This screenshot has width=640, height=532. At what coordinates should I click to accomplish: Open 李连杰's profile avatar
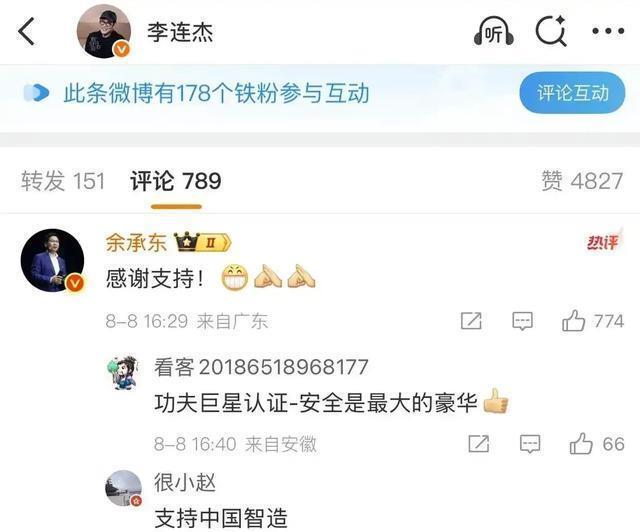[104, 32]
